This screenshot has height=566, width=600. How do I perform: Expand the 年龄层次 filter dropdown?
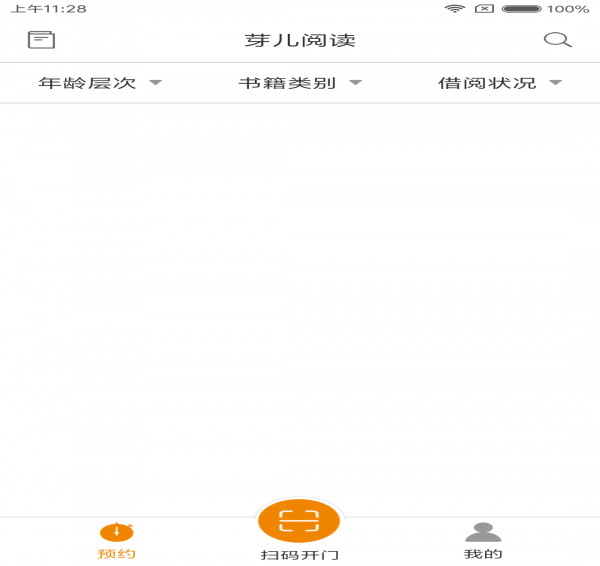click(99, 83)
